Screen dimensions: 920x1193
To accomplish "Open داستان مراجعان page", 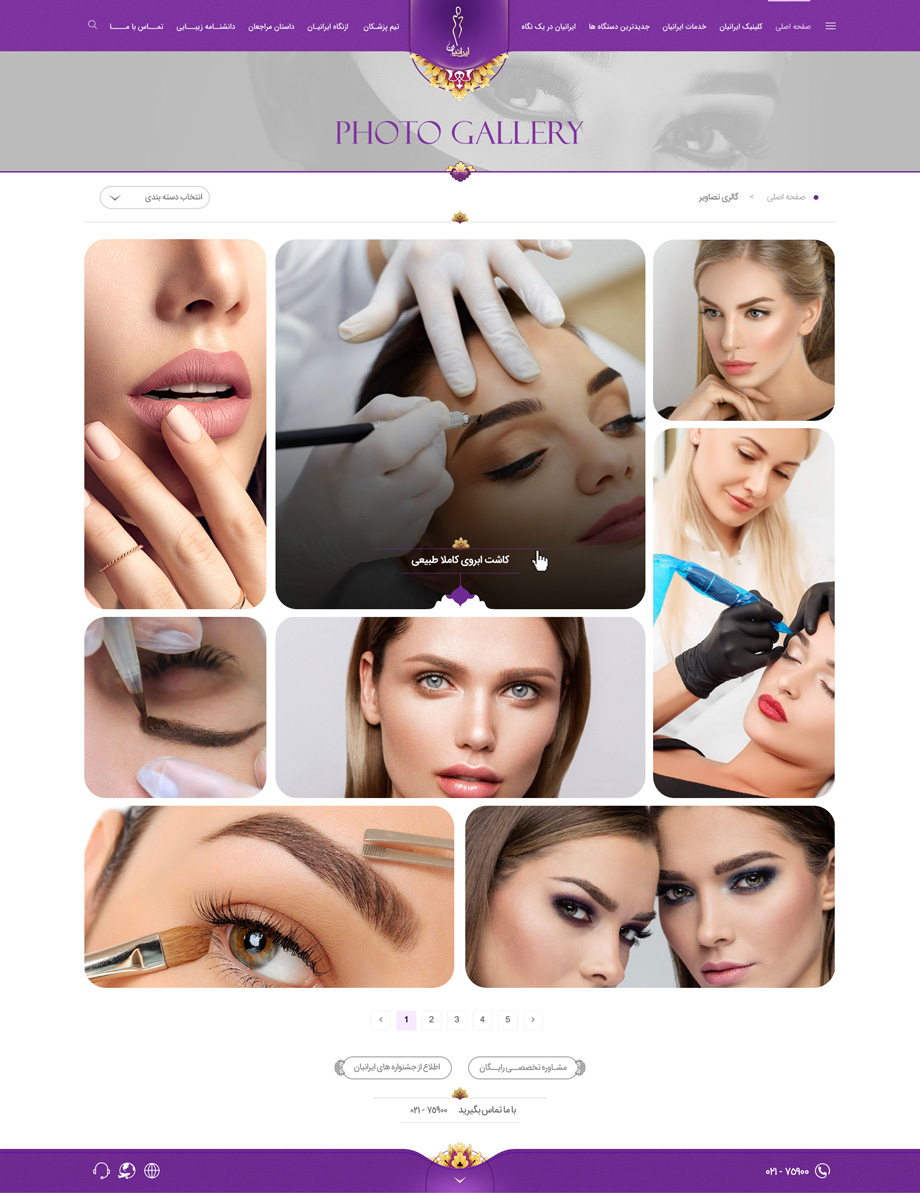I will pyautogui.click(x=271, y=27).
